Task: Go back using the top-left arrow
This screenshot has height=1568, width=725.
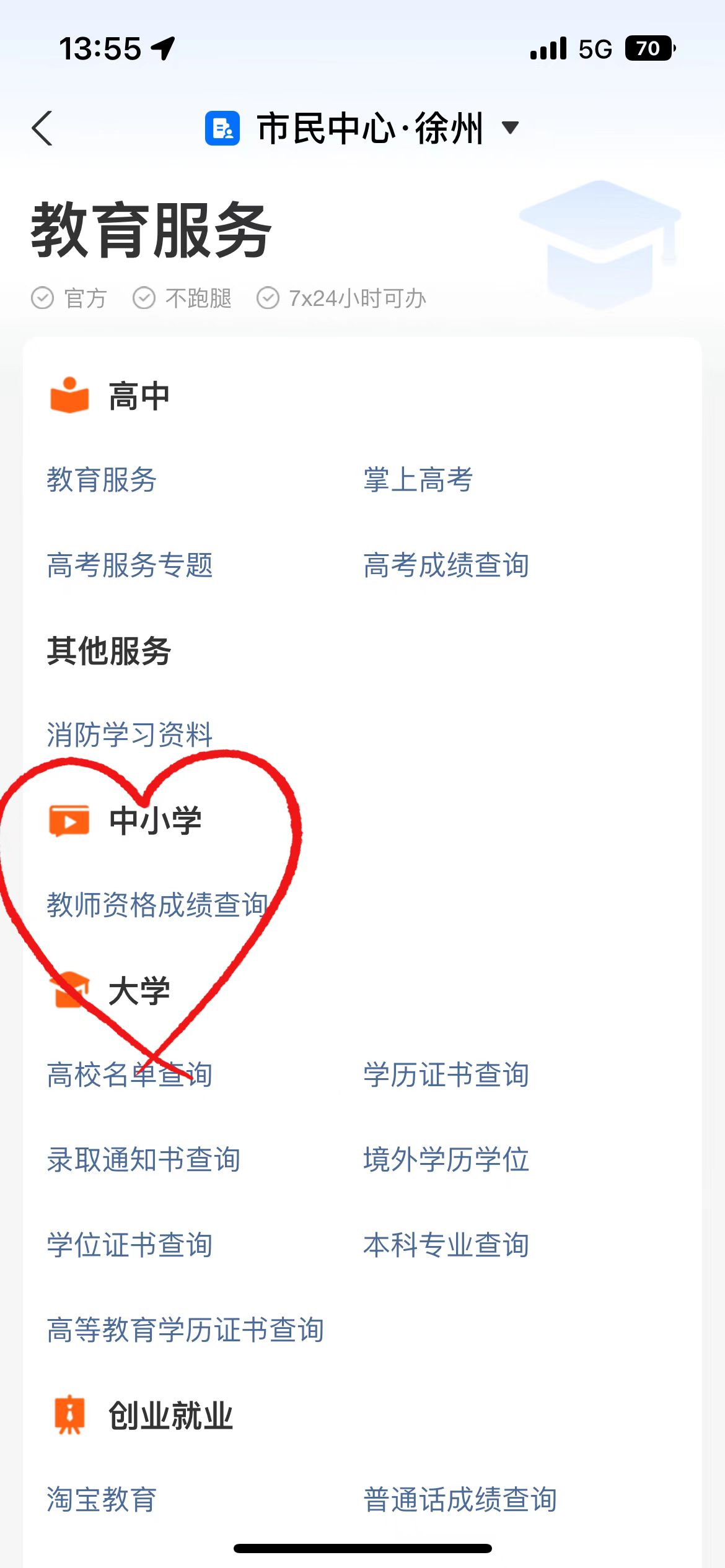Action: [x=42, y=129]
